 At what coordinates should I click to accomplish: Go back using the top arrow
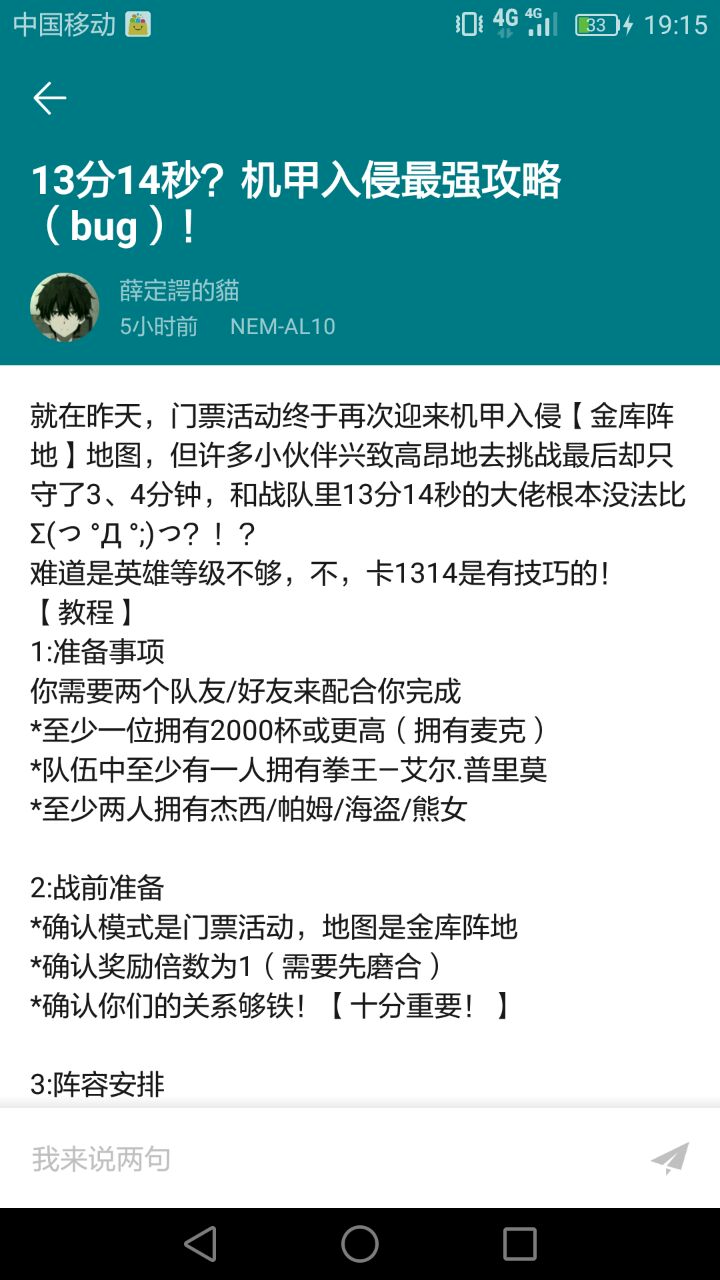[x=49, y=98]
